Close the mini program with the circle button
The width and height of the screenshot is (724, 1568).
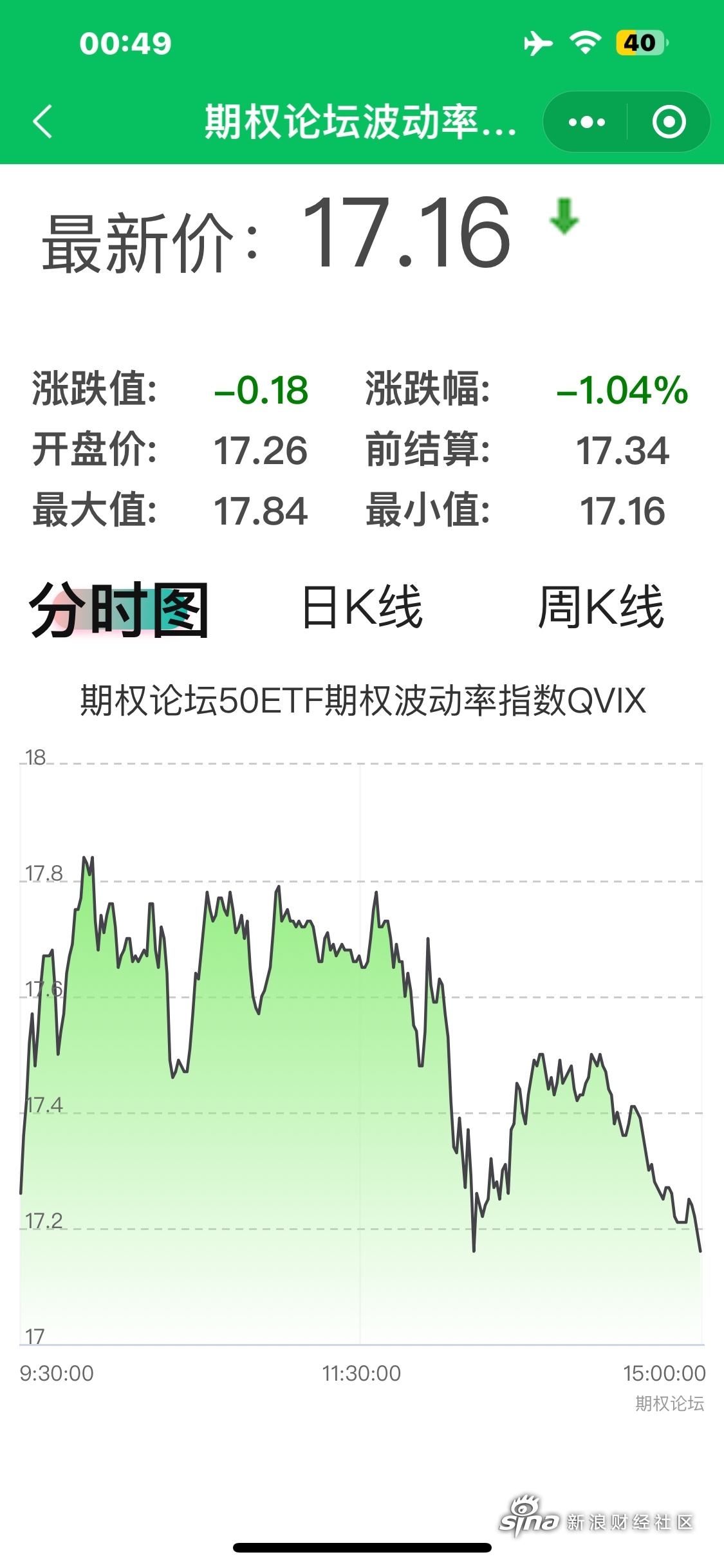669,122
